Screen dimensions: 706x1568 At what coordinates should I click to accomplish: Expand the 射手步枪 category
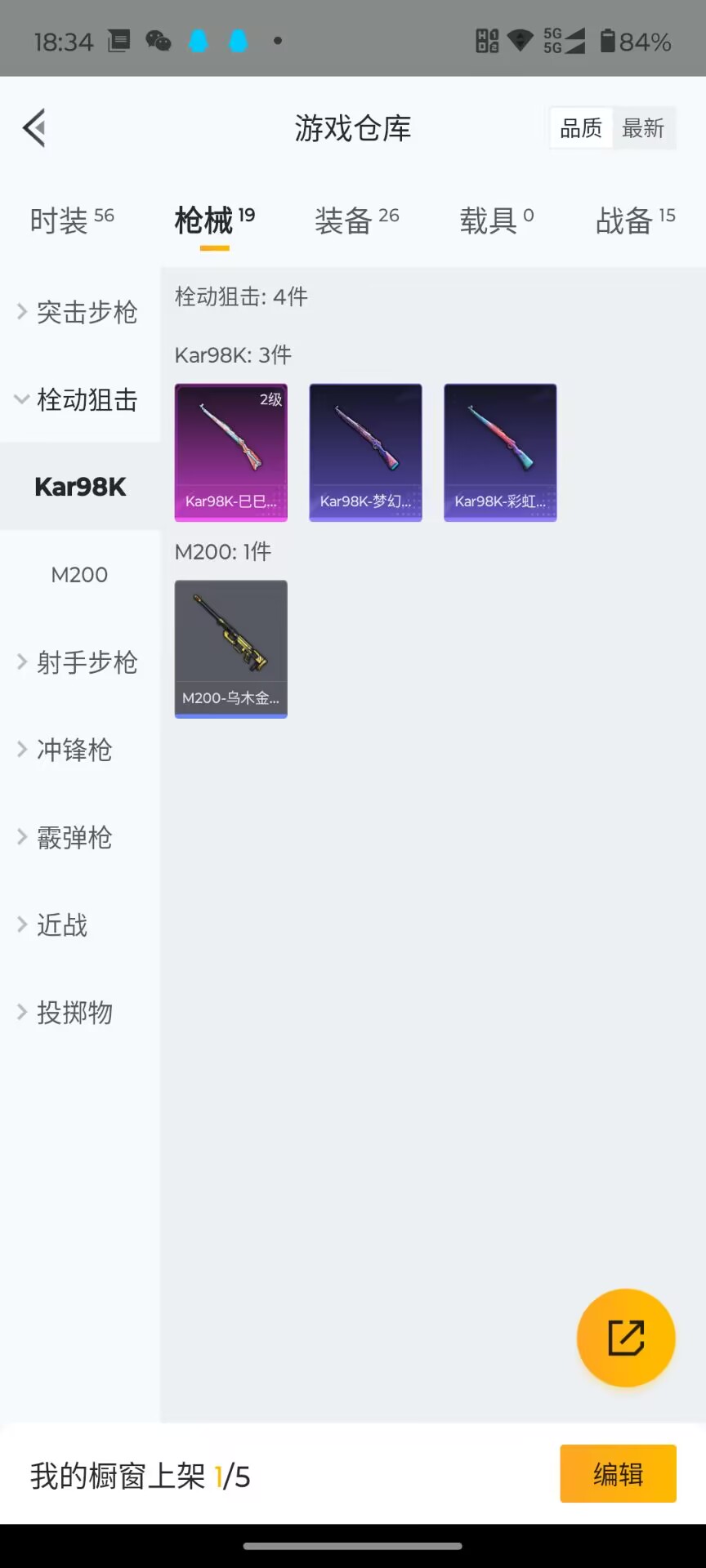click(79, 662)
